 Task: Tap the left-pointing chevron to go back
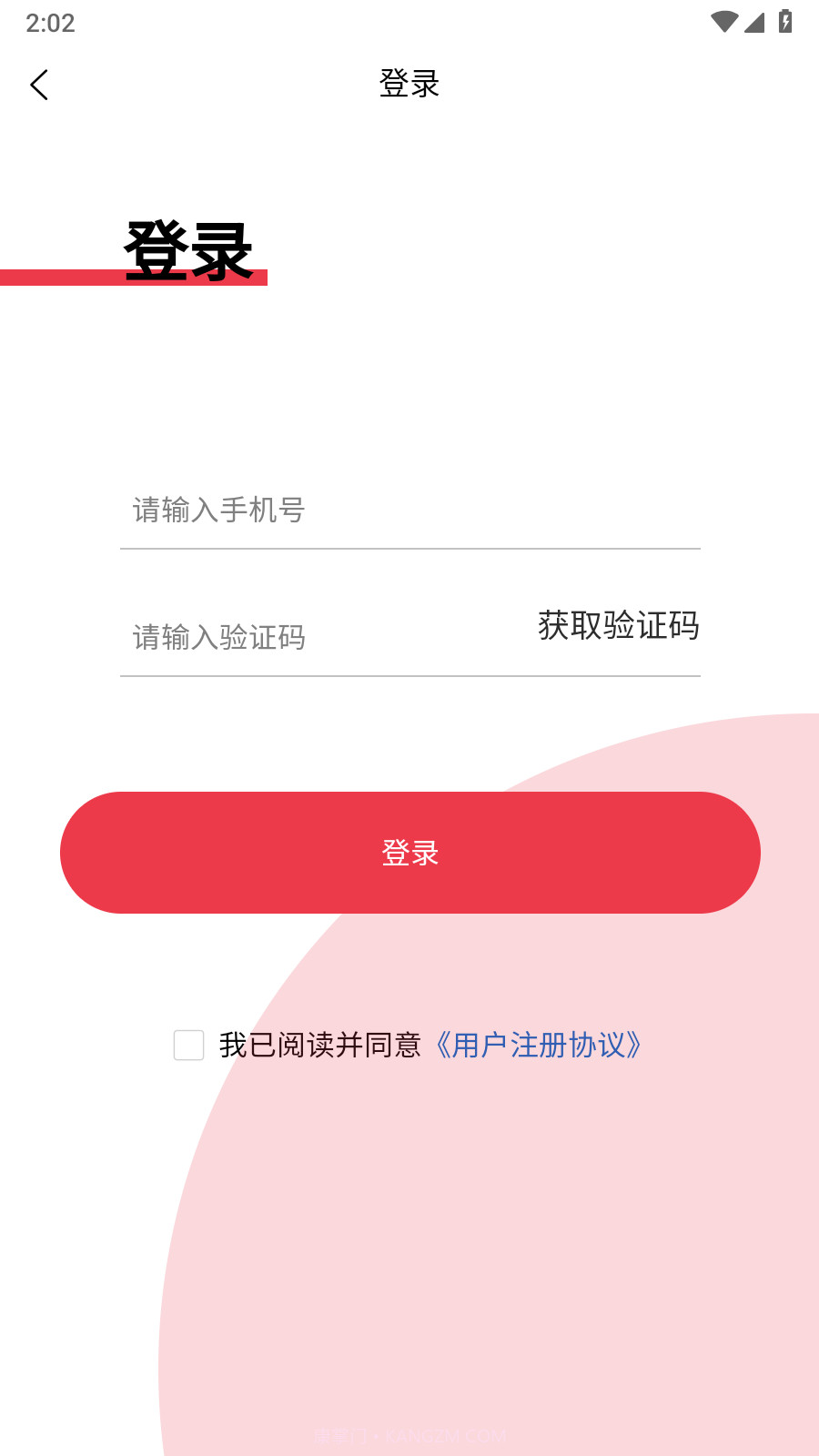pyautogui.click(x=39, y=84)
